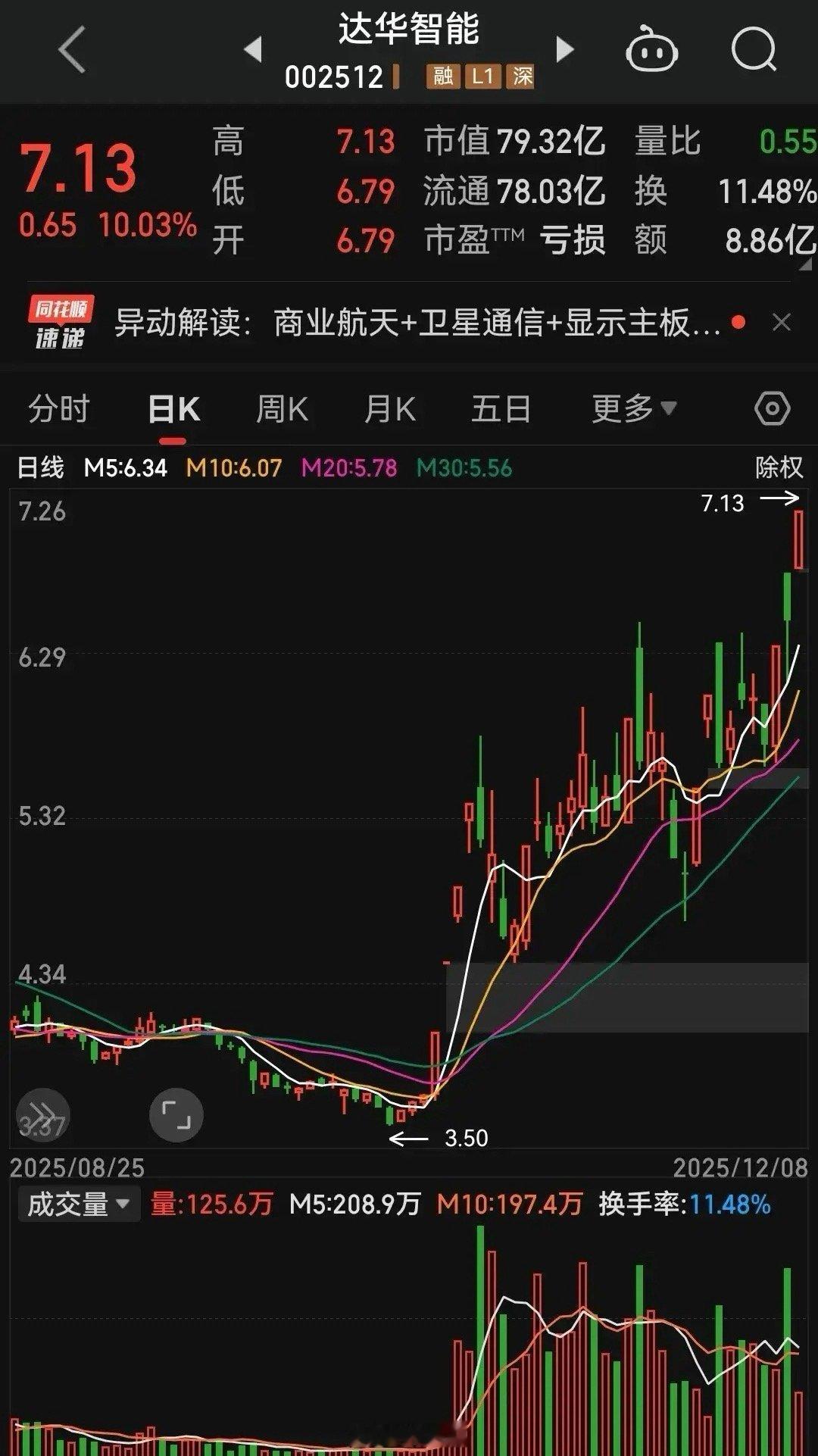
Task: Expand the 更多 chart period dropdown
Action: pyautogui.click(x=632, y=408)
